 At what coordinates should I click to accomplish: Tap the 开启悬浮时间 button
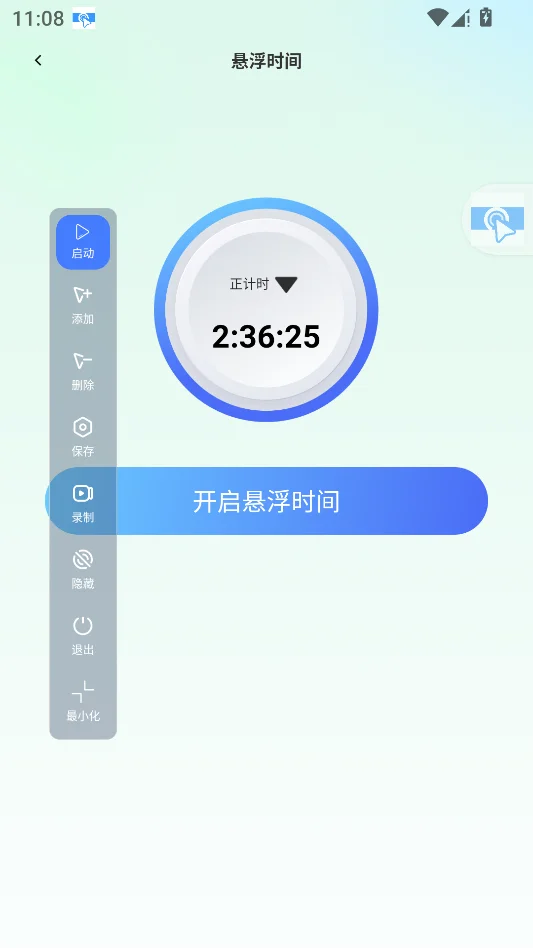(266, 501)
